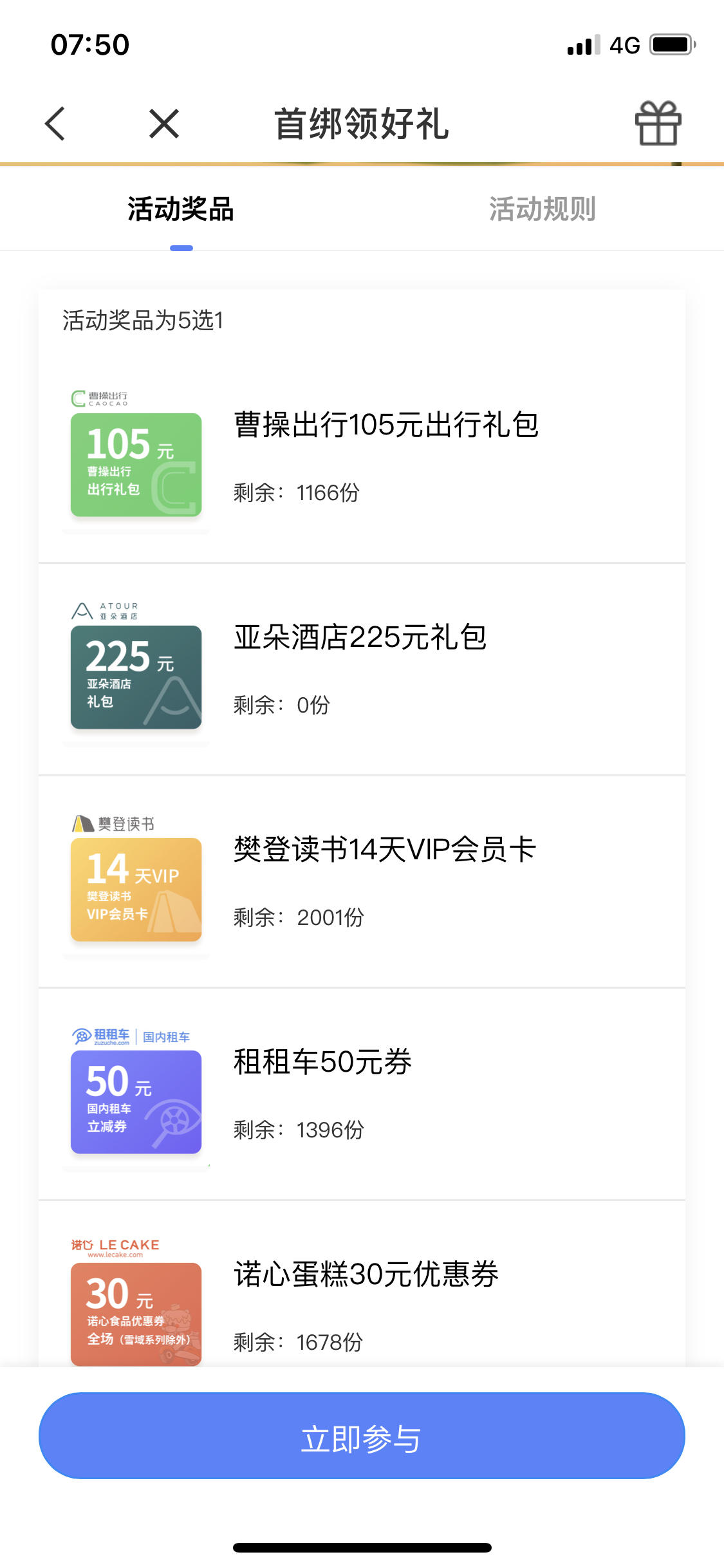Viewport: 724px width, 1568px height.
Task: Open the gift box icon
Action: point(658,123)
